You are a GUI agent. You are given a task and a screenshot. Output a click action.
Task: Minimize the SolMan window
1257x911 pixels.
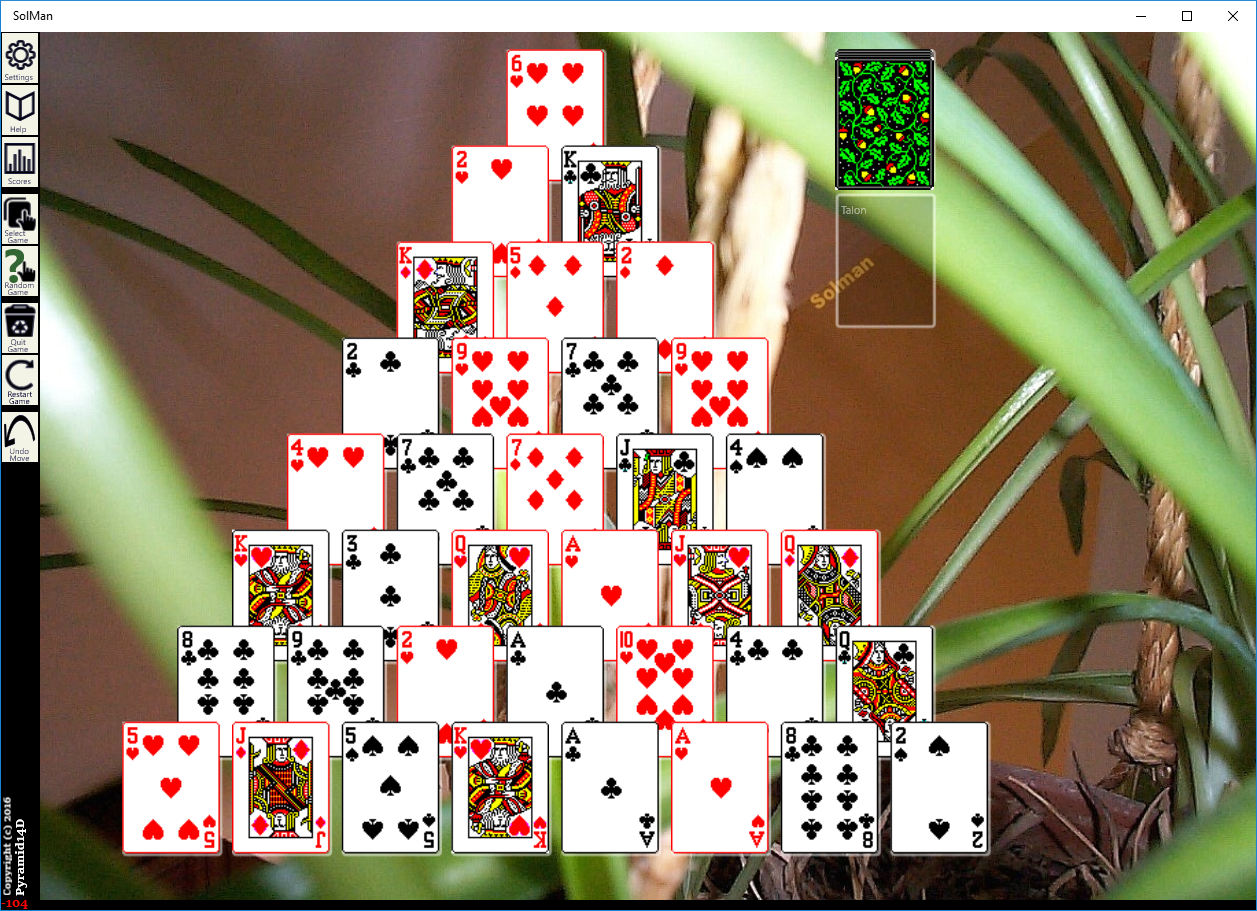1140,16
